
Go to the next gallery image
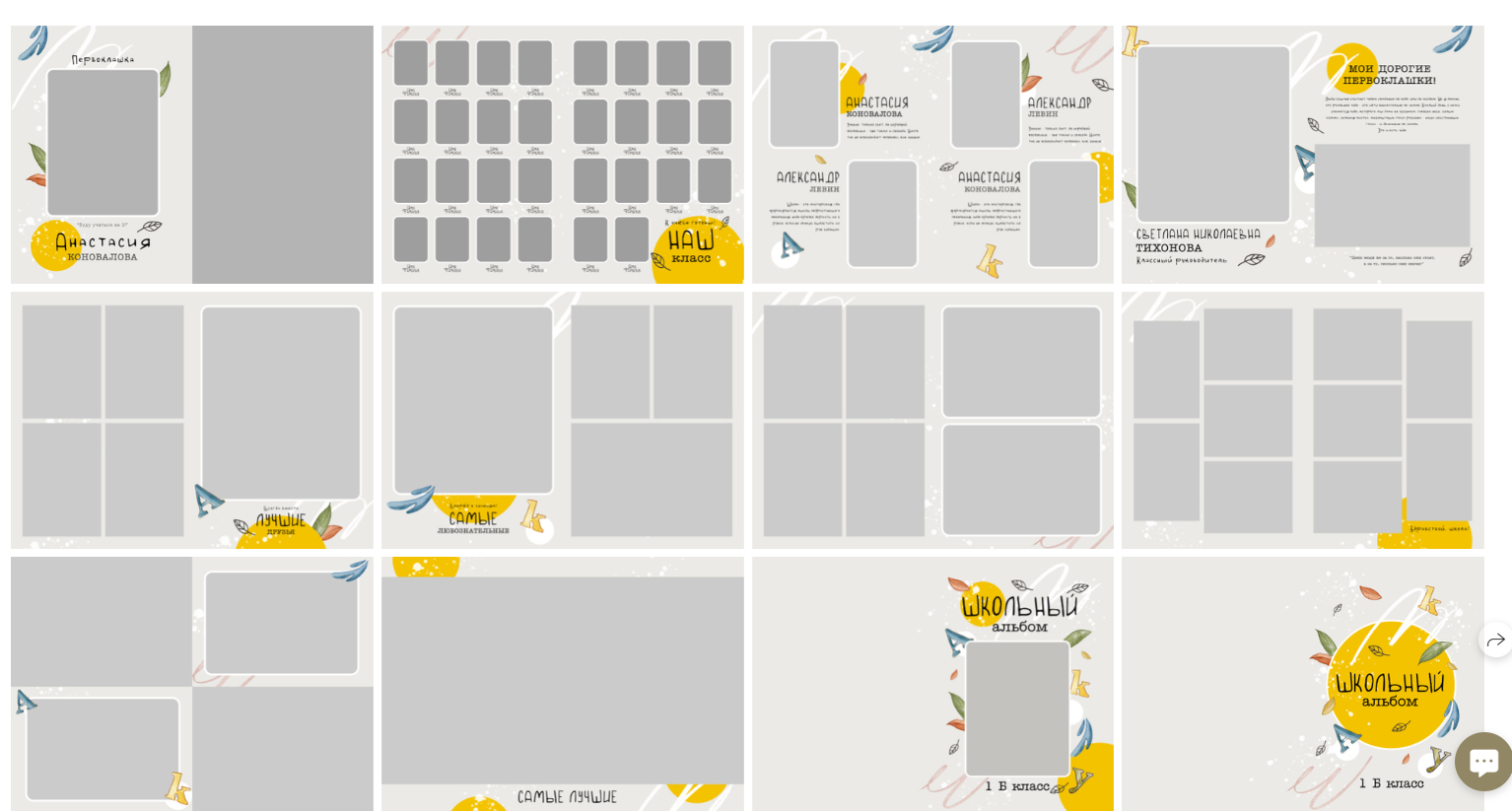(x=1495, y=641)
